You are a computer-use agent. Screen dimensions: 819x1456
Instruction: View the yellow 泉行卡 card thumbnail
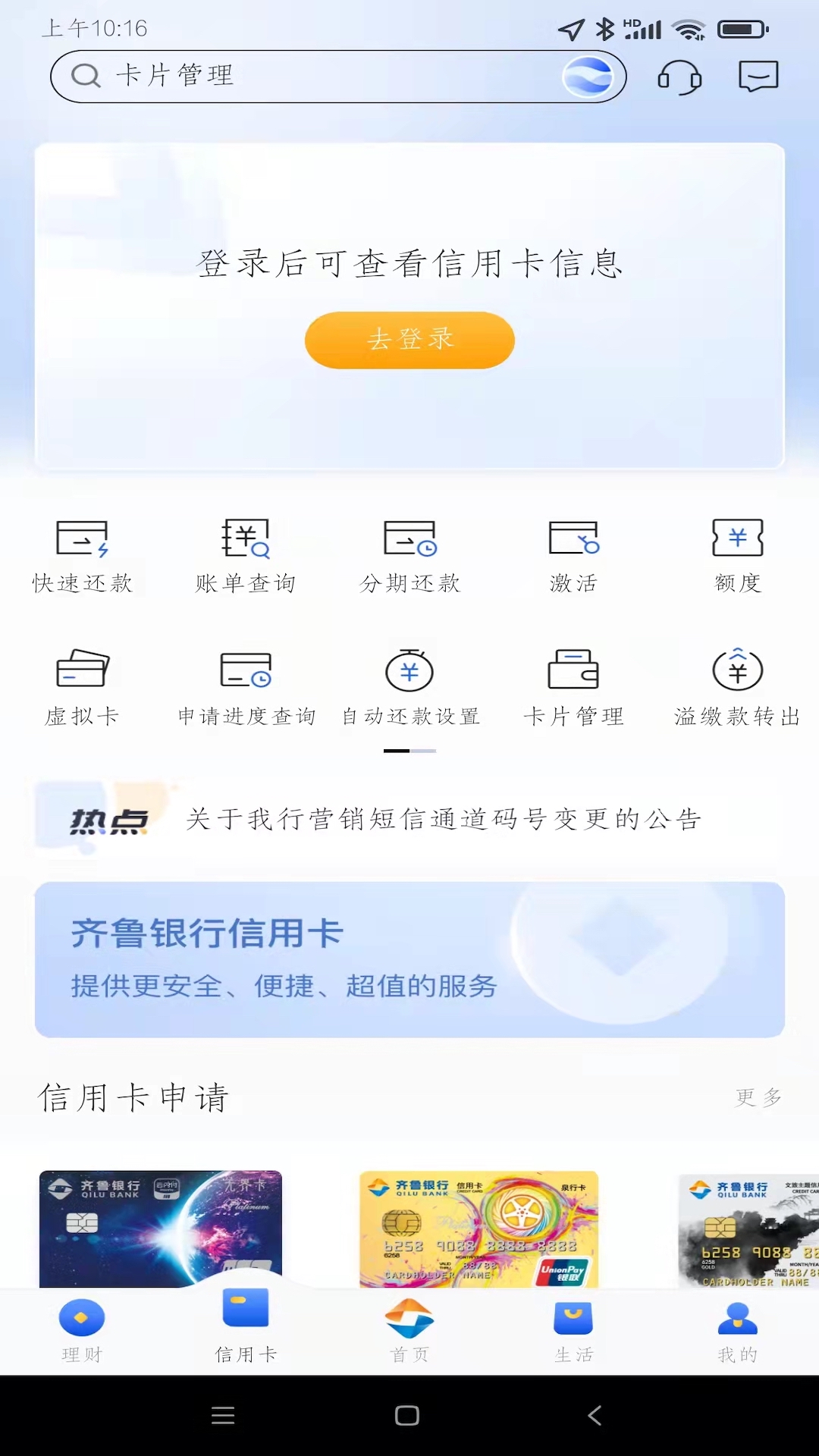(477, 1228)
